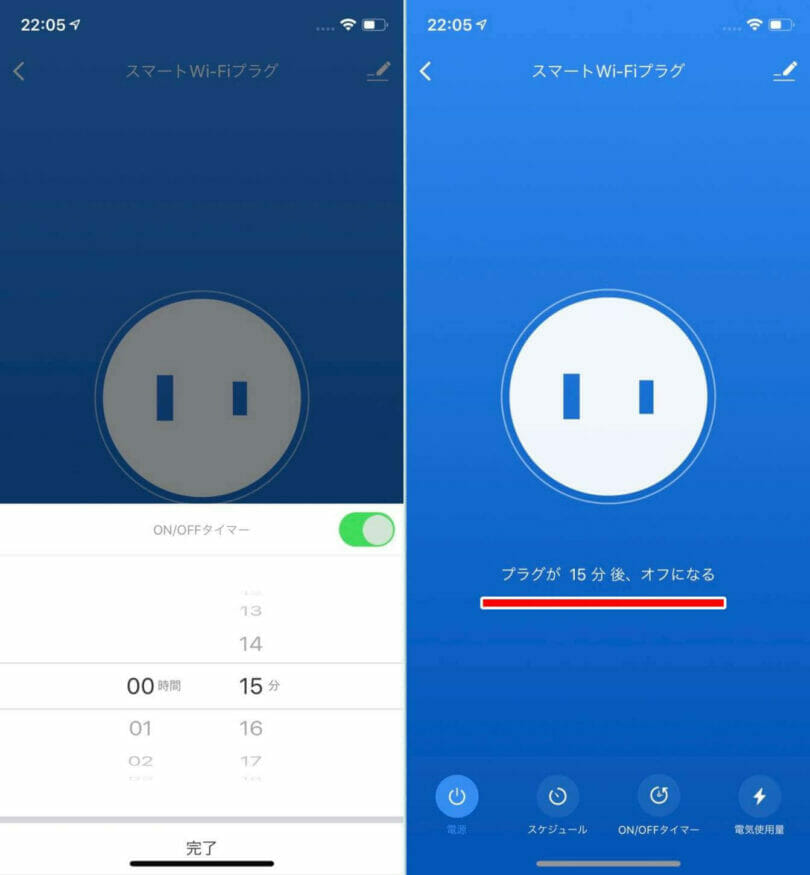Screen dimensions: 810x875
Task: Open the スケジュール schedule tab
Action: 558,797
